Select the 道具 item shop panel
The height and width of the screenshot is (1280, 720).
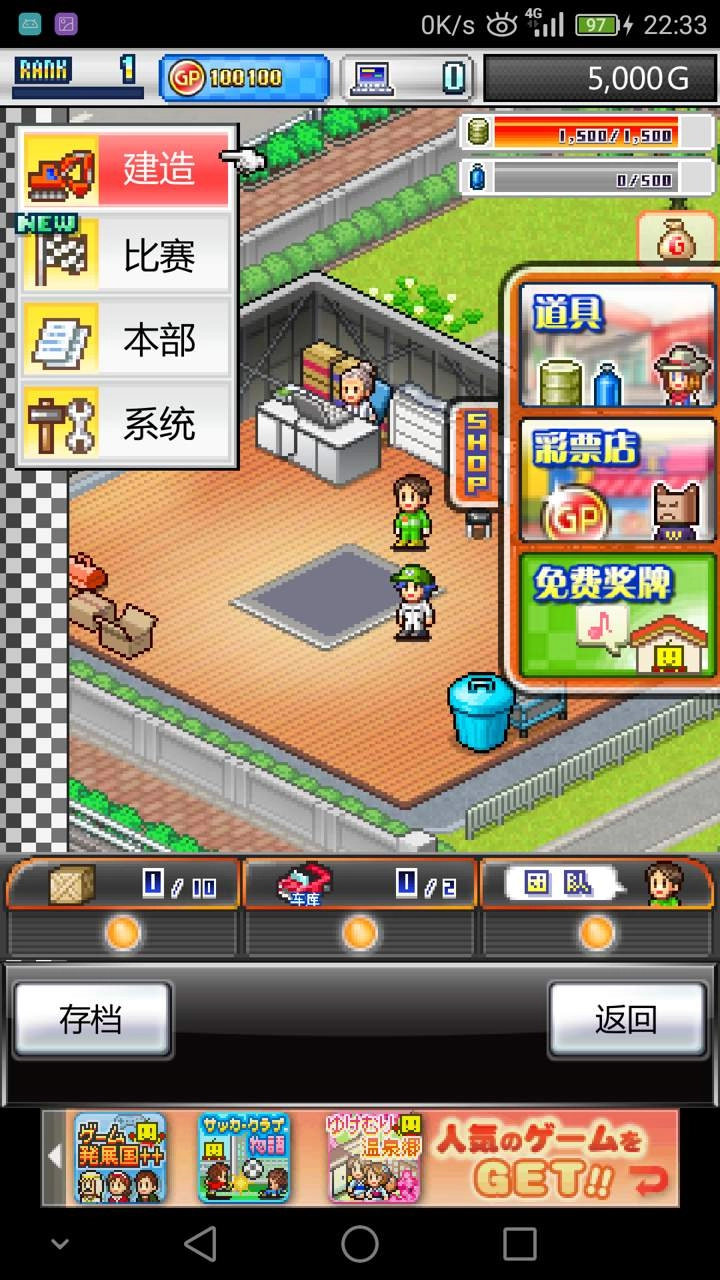click(614, 345)
